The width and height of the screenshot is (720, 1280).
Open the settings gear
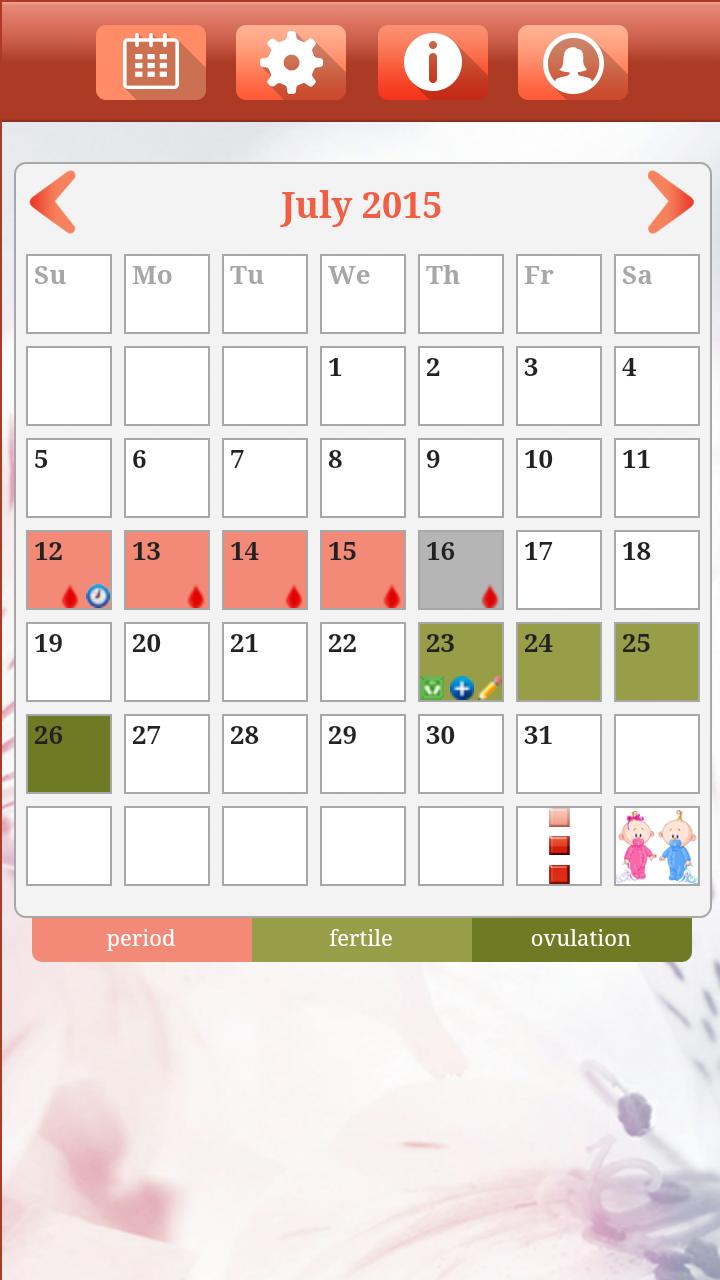(x=291, y=62)
